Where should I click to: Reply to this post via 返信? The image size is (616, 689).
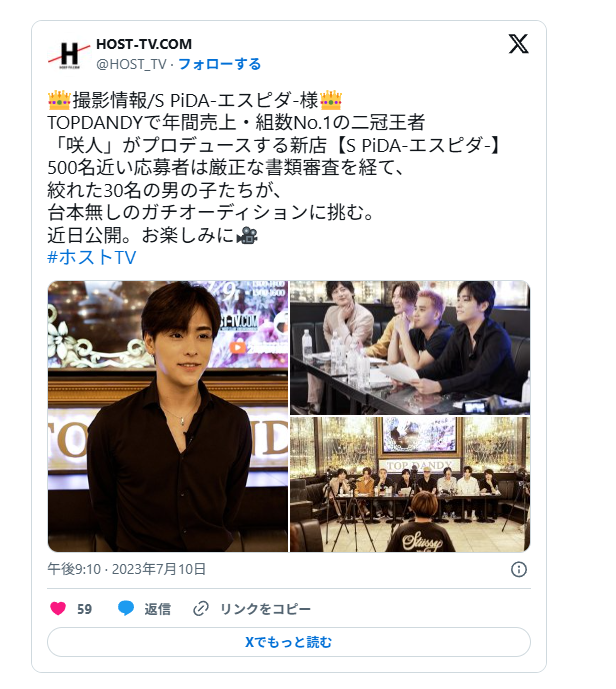pos(144,608)
